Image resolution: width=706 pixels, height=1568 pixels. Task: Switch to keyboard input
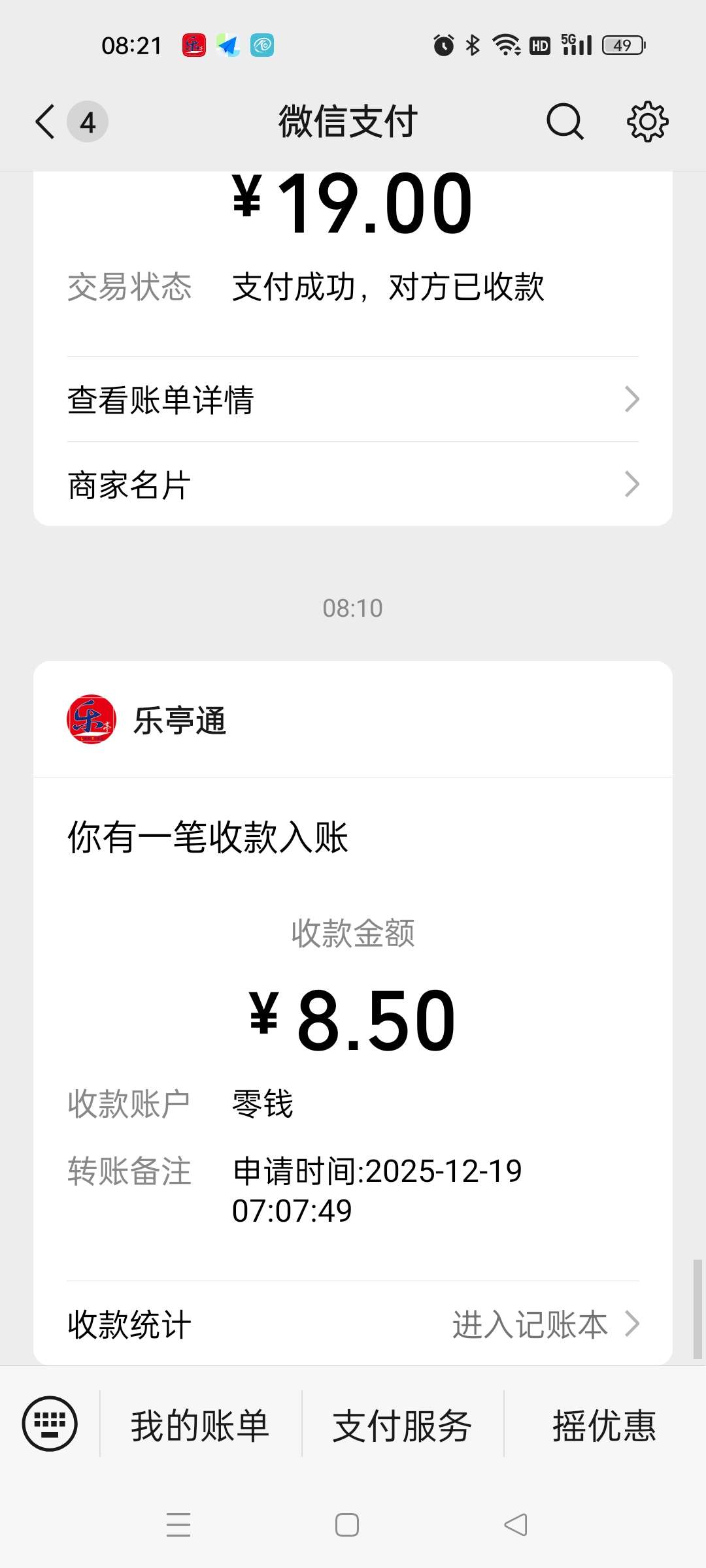[50, 1424]
